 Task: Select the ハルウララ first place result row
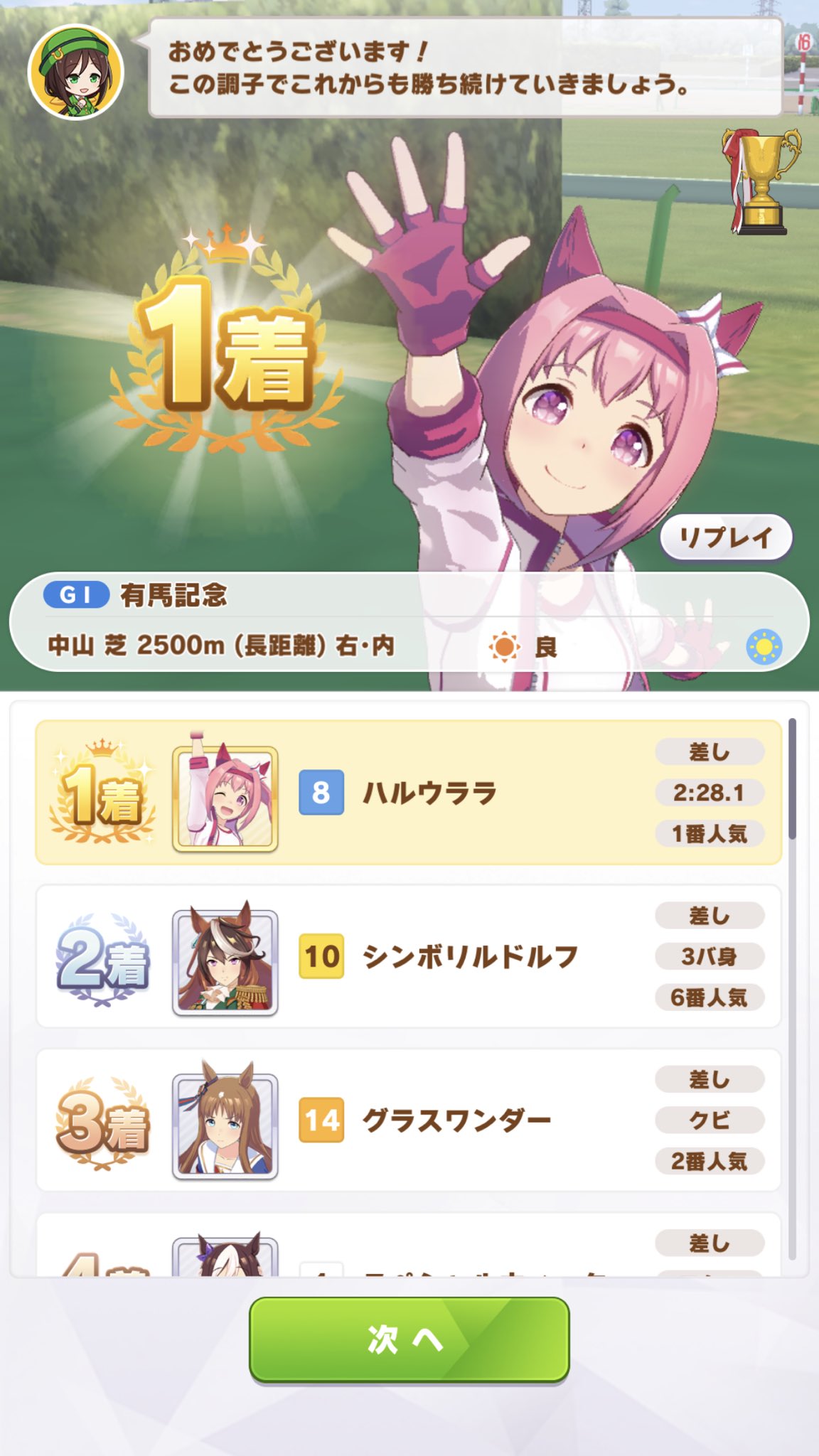point(409,793)
